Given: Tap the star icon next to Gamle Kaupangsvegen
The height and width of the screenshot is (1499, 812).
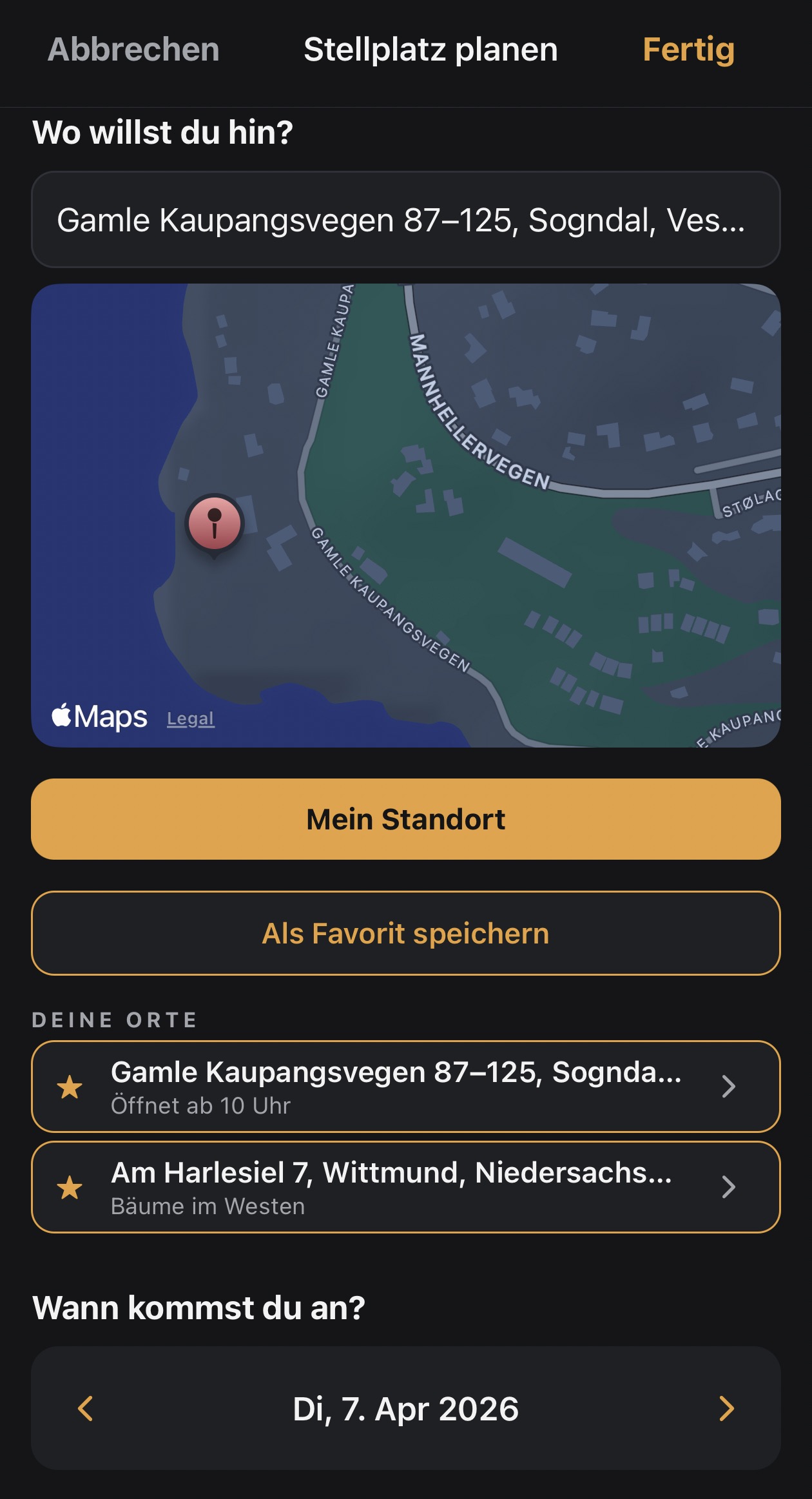Looking at the screenshot, I should click(x=71, y=1087).
